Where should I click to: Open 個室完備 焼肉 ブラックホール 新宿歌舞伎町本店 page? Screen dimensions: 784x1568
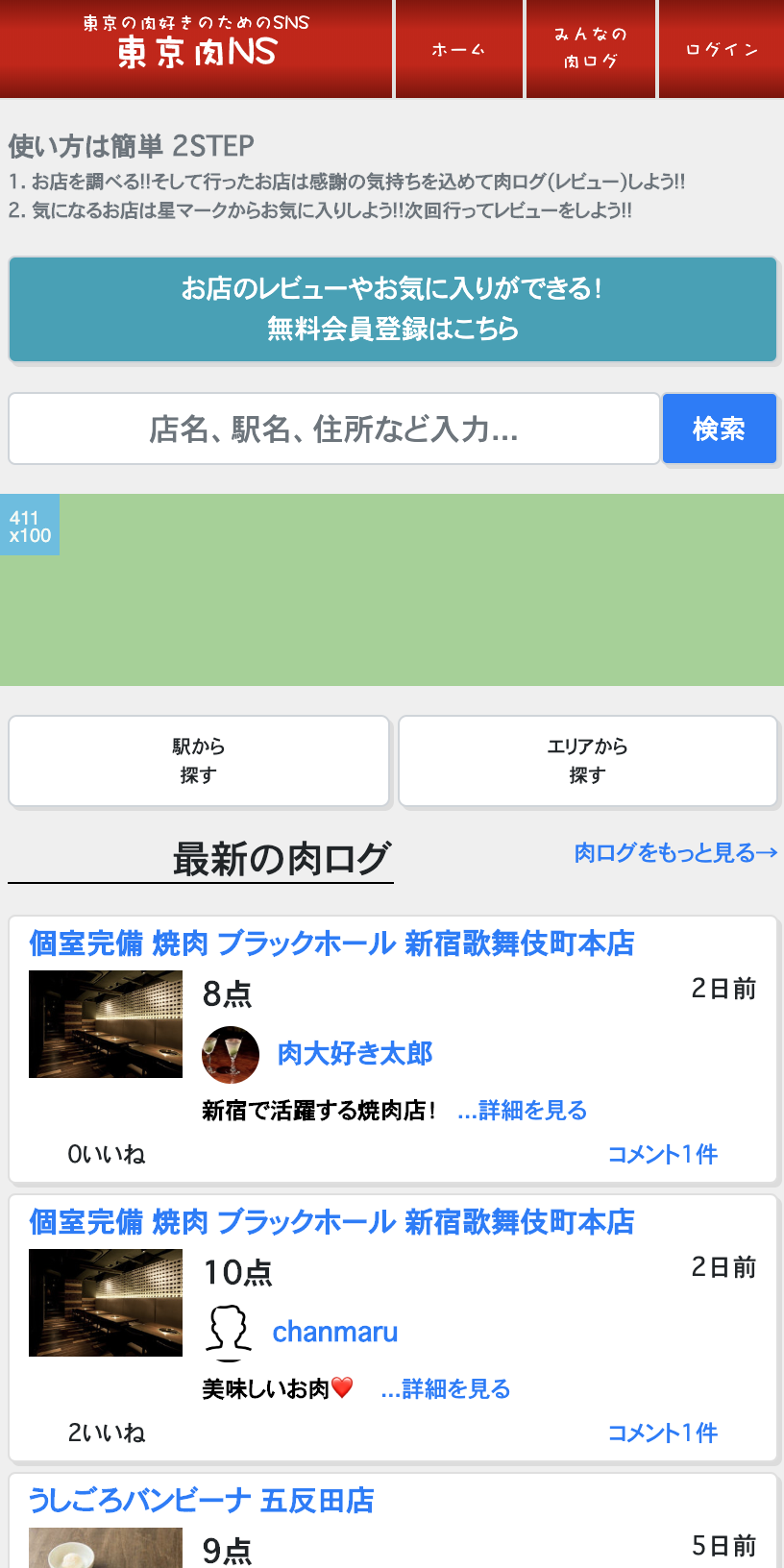click(331, 943)
